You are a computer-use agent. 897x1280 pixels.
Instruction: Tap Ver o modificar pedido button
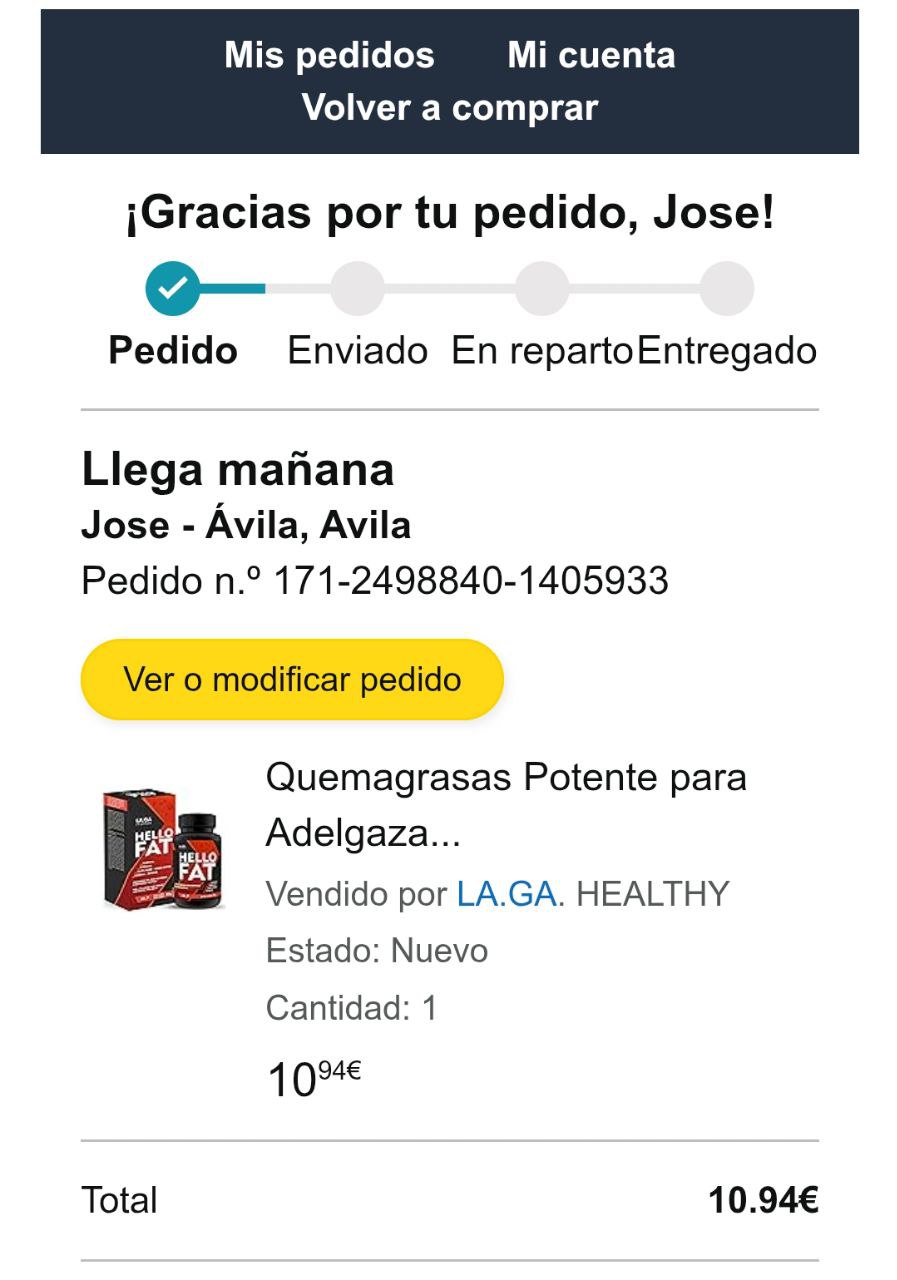[292, 680]
